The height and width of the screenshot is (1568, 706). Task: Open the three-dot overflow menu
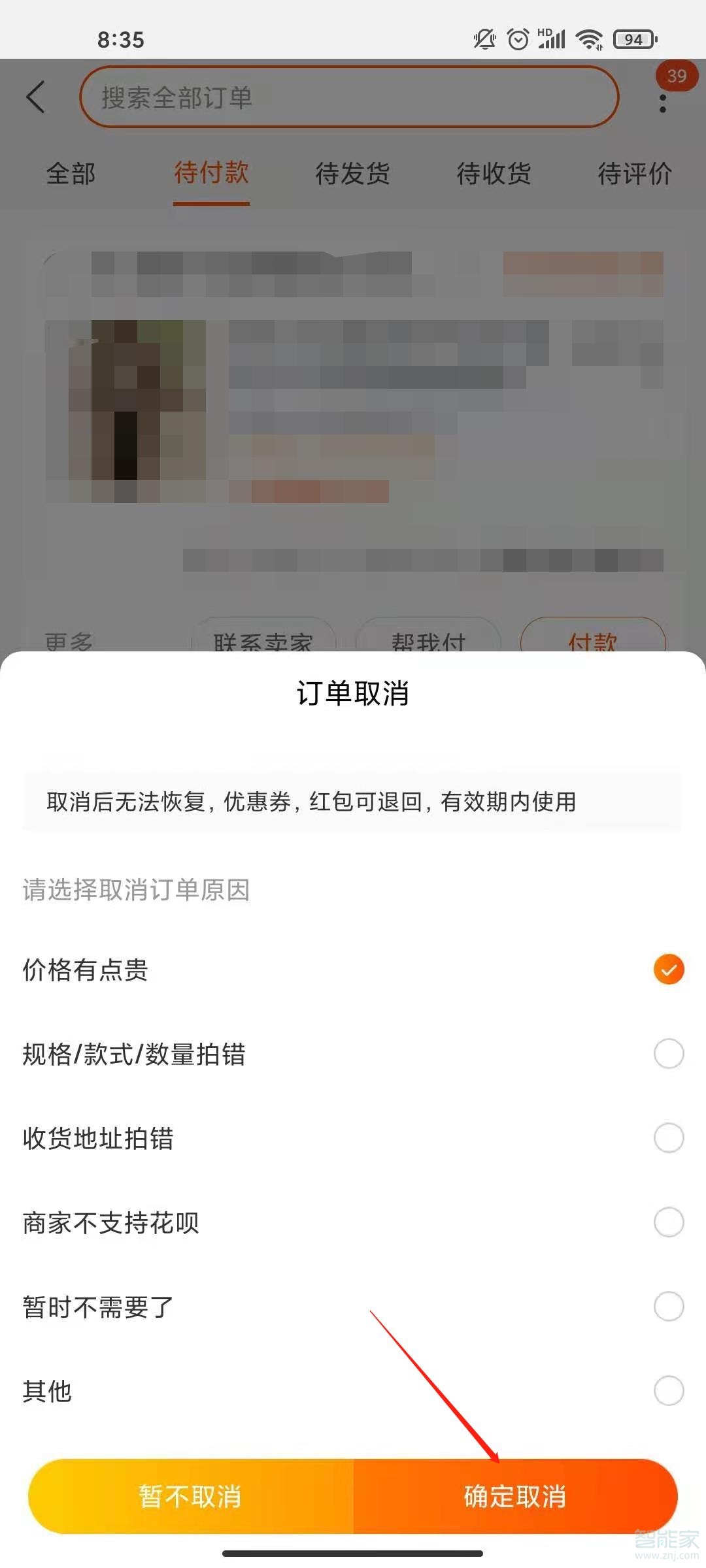(663, 105)
